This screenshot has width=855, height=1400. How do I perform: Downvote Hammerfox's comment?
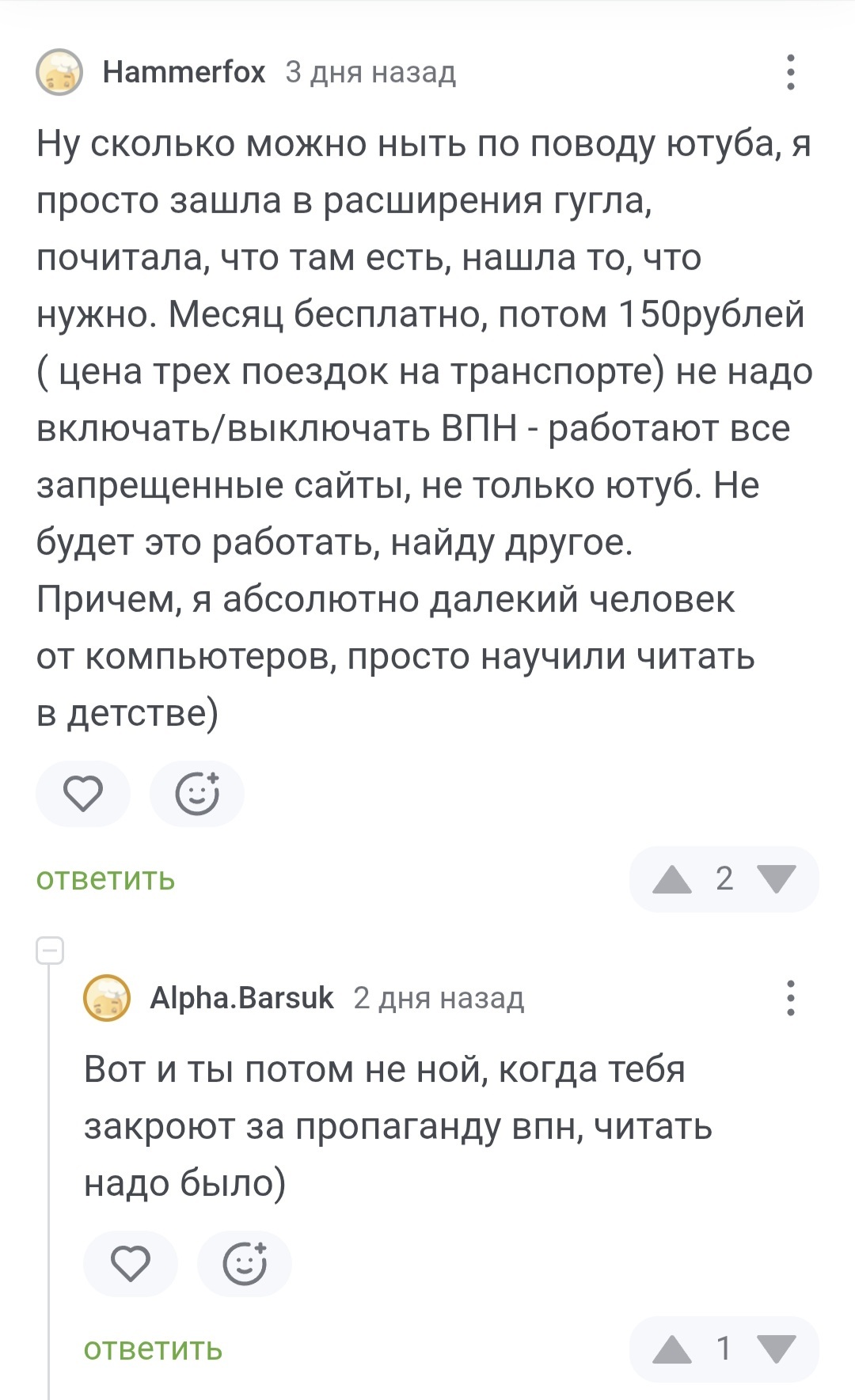pos(777,878)
